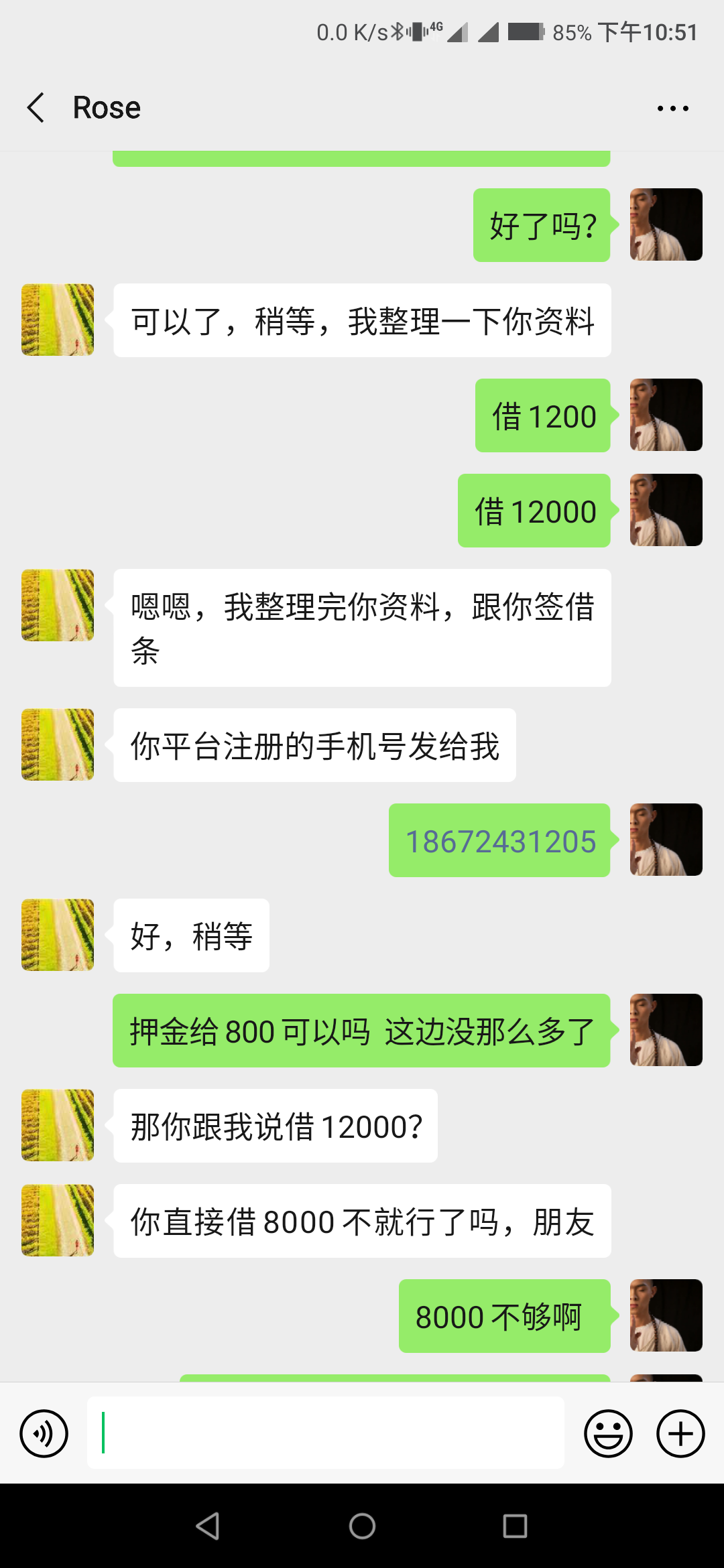The image size is (724, 1568).
Task: View own avatar beside "好了吗?"
Action: pyautogui.click(x=666, y=224)
